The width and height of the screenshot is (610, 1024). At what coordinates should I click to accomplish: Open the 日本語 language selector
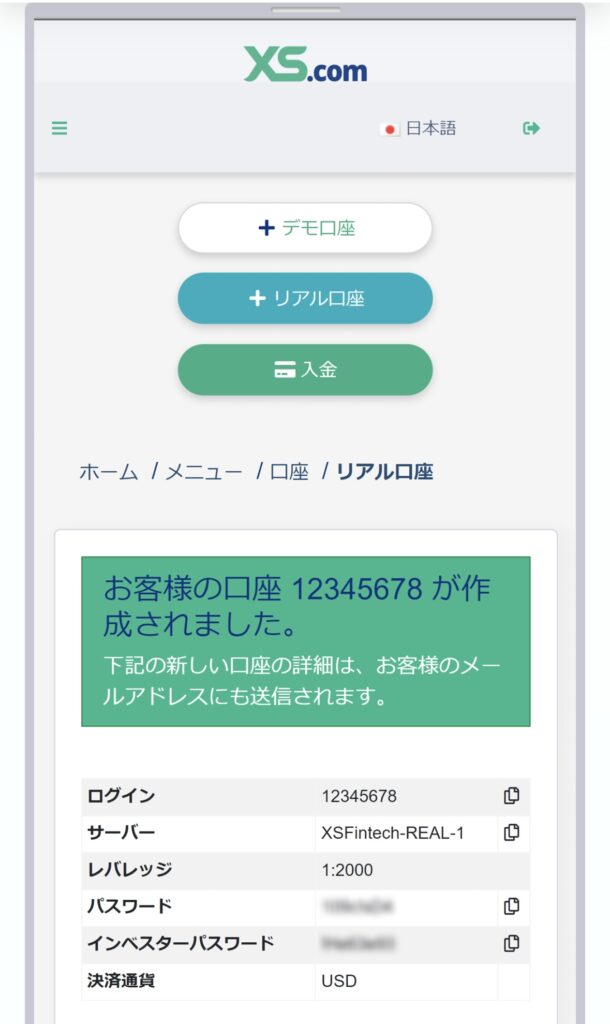(x=418, y=128)
